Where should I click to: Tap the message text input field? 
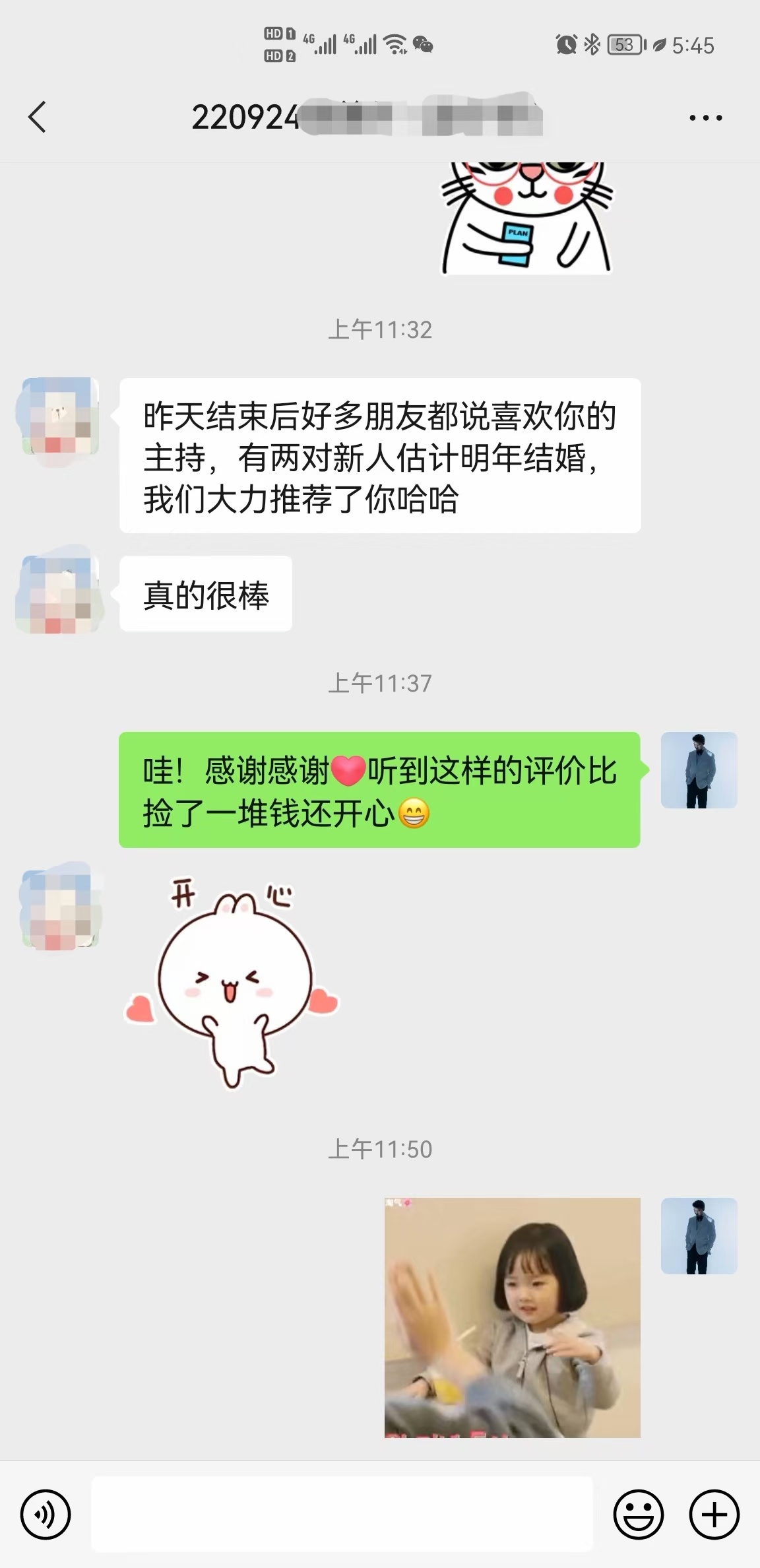[342, 1514]
